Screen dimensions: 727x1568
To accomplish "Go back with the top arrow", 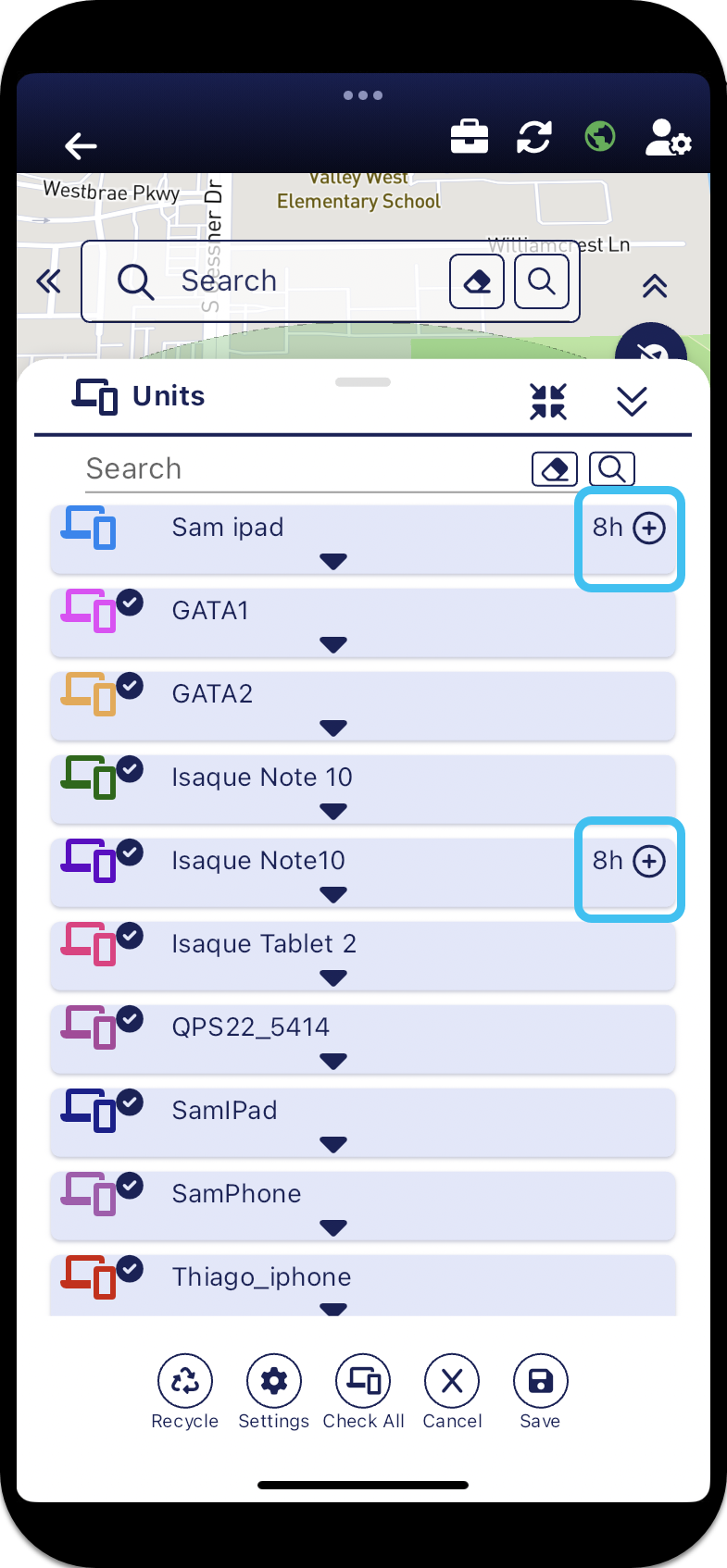I will tap(81, 145).
